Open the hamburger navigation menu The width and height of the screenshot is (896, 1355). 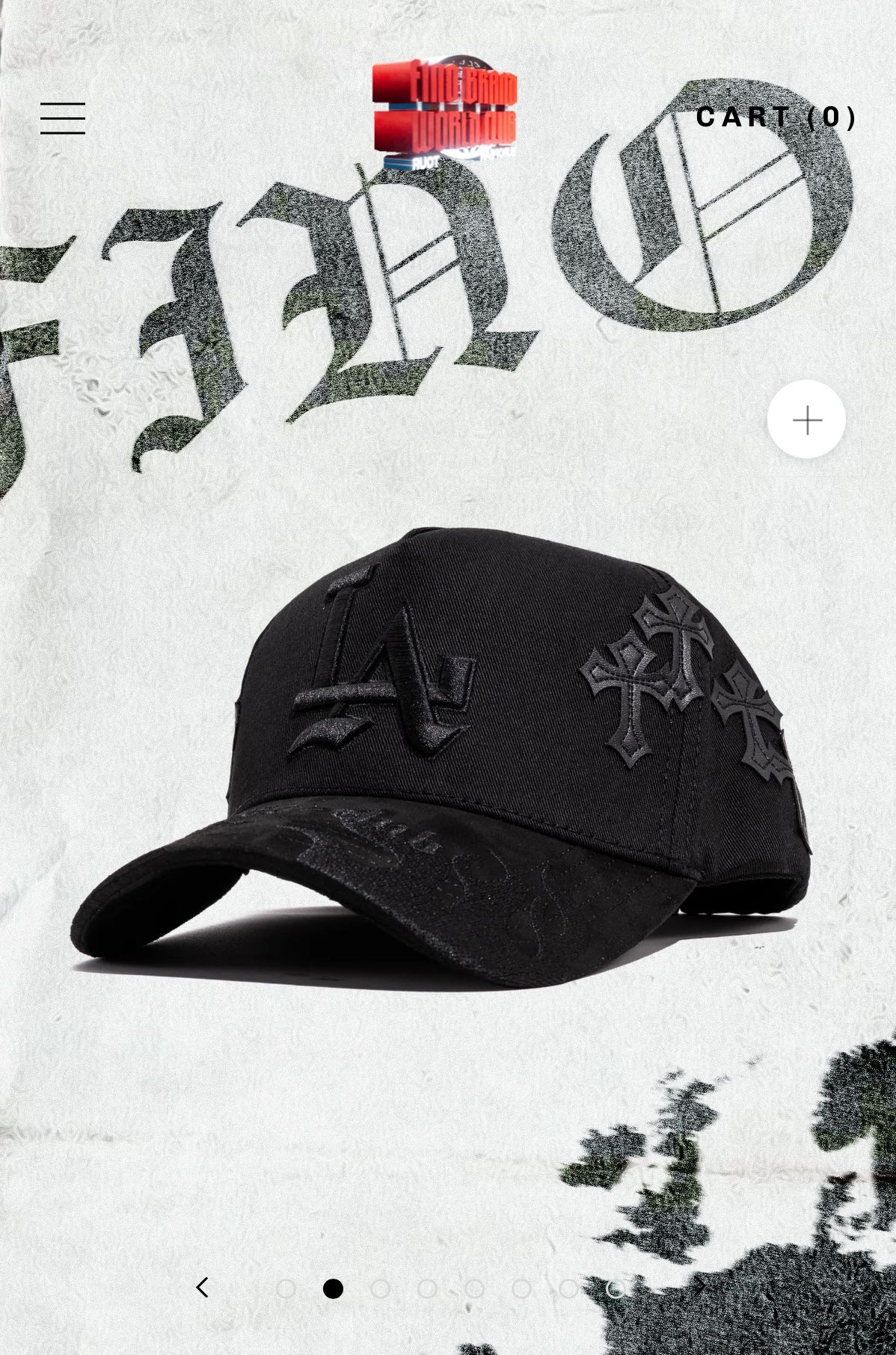coord(63,119)
